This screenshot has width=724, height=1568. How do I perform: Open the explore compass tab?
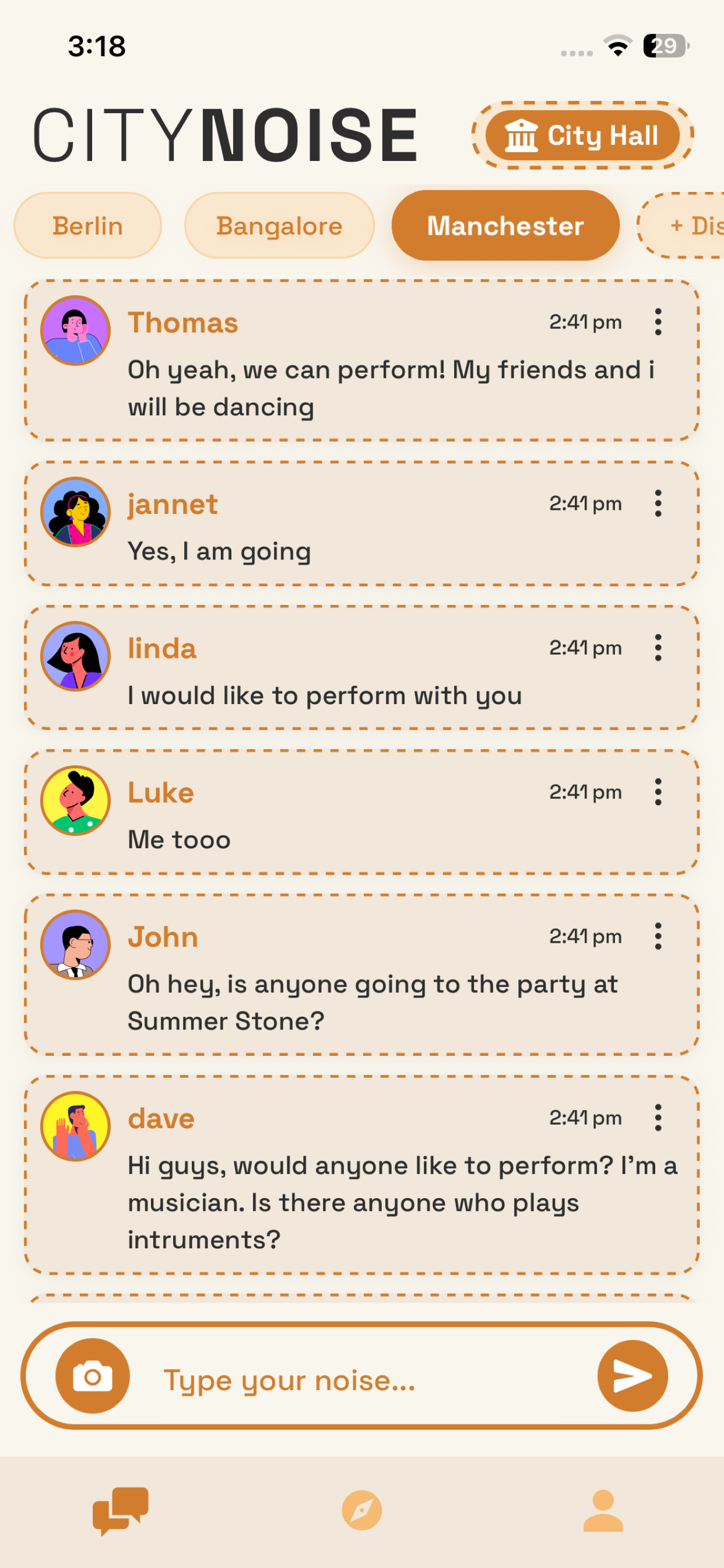(362, 1510)
